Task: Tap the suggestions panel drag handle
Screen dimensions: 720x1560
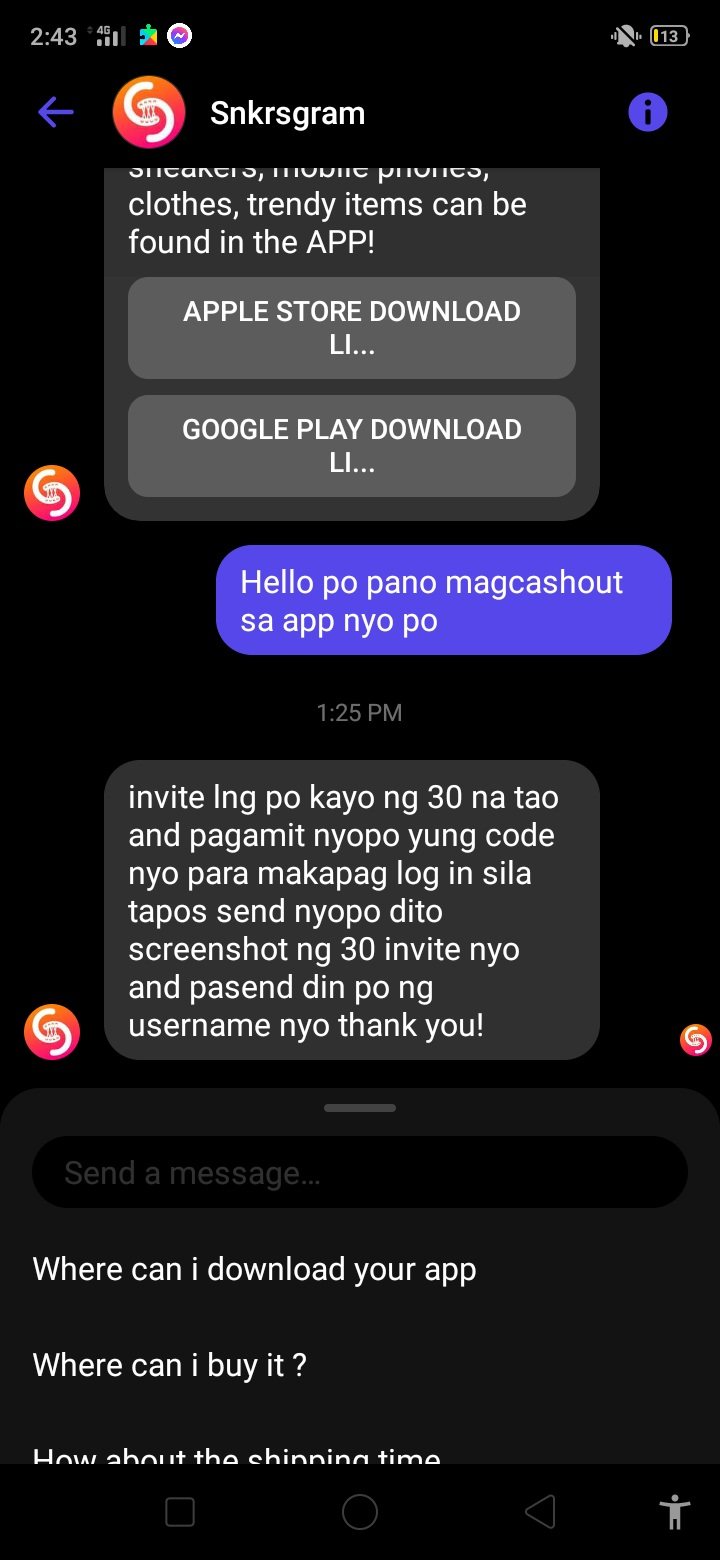Action: (360, 1108)
